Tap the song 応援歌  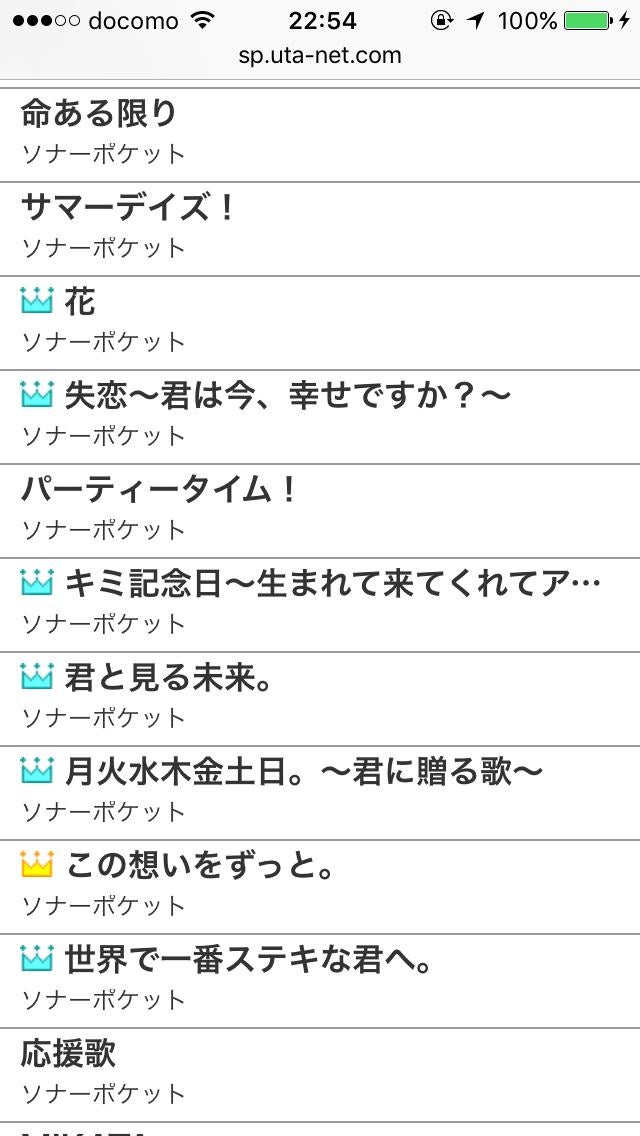pyautogui.click(x=68, y=1053)
